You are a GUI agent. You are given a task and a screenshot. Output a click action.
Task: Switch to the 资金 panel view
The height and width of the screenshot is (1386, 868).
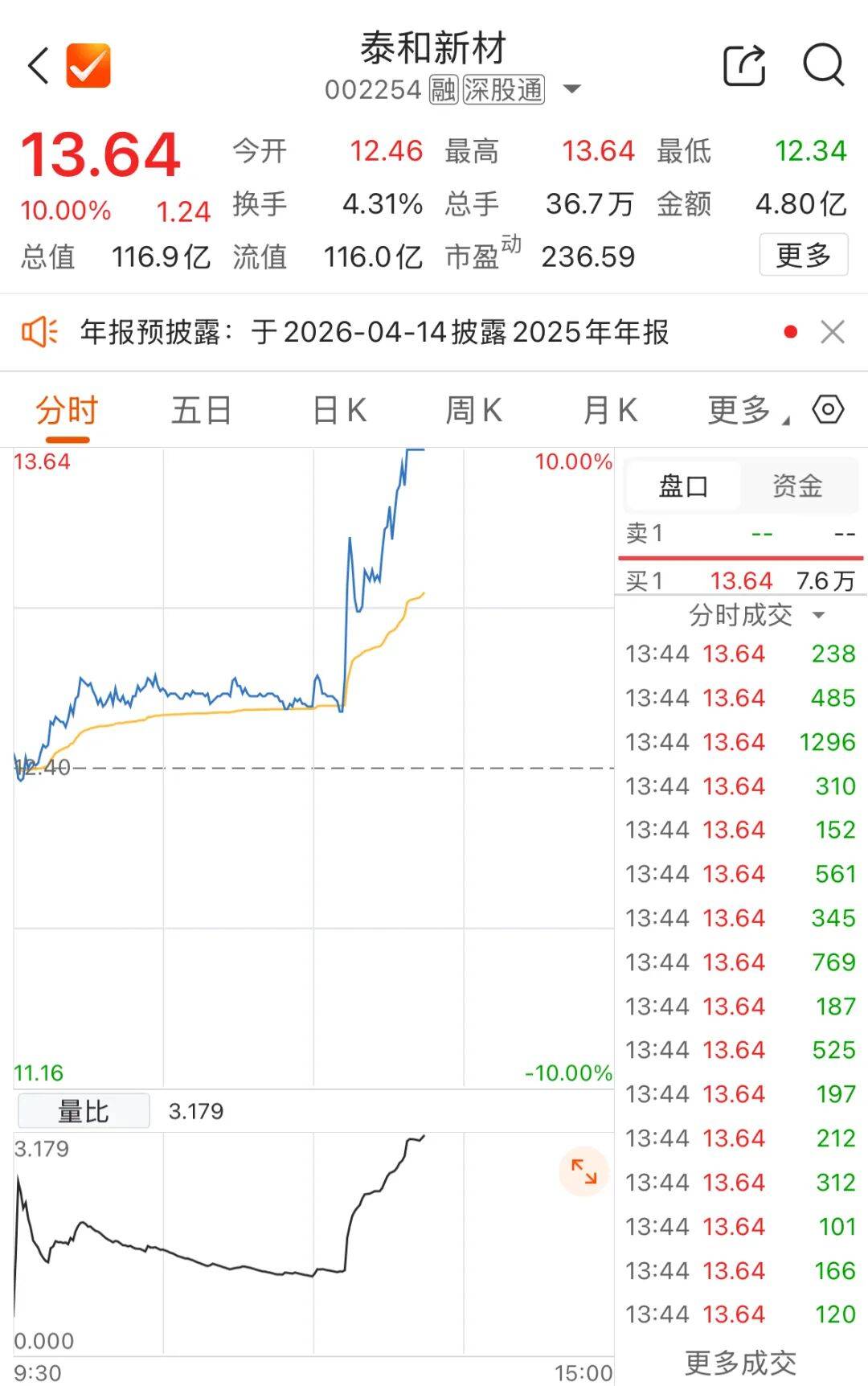point(798,485)
